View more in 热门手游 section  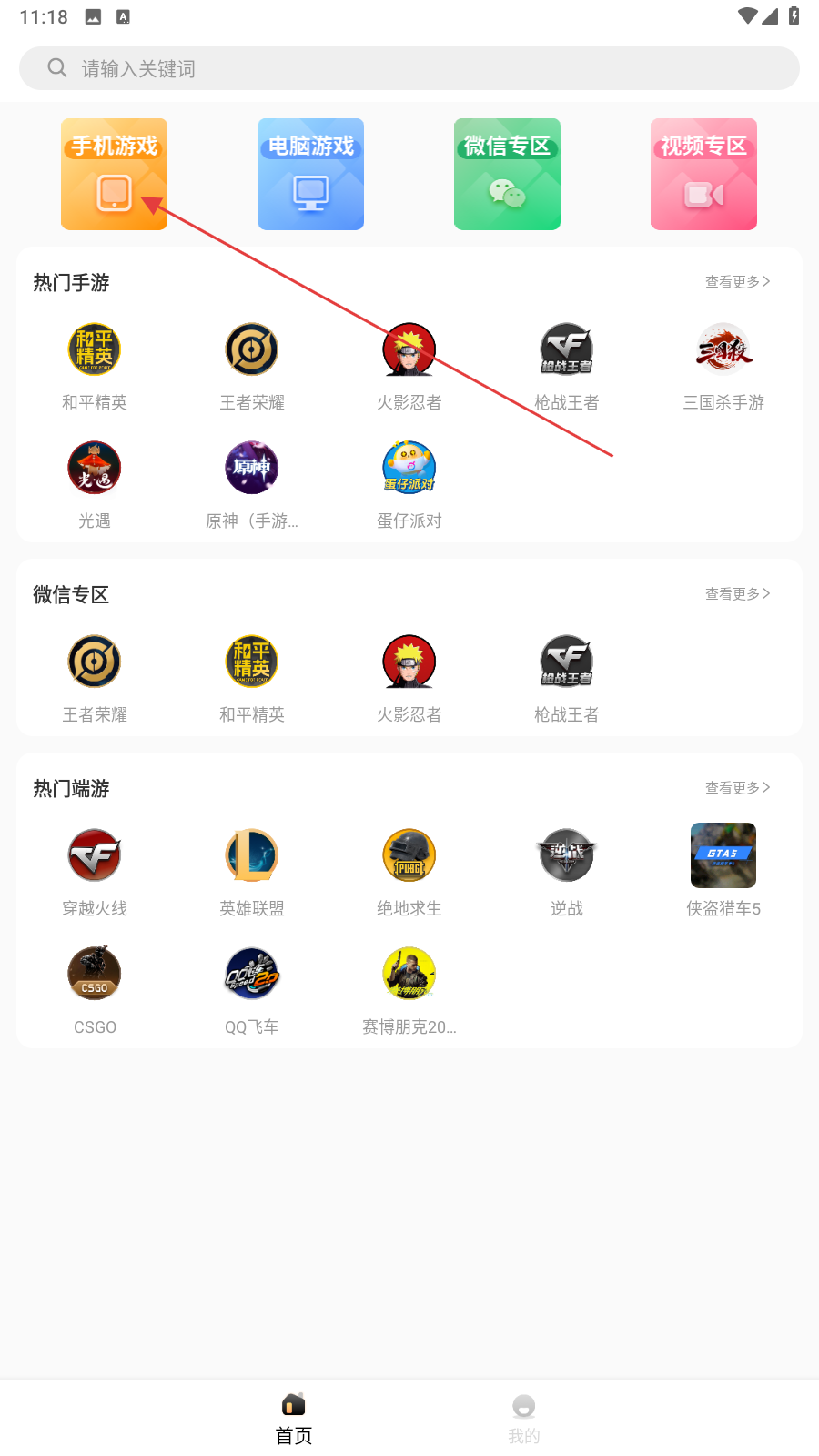(737, 282)
